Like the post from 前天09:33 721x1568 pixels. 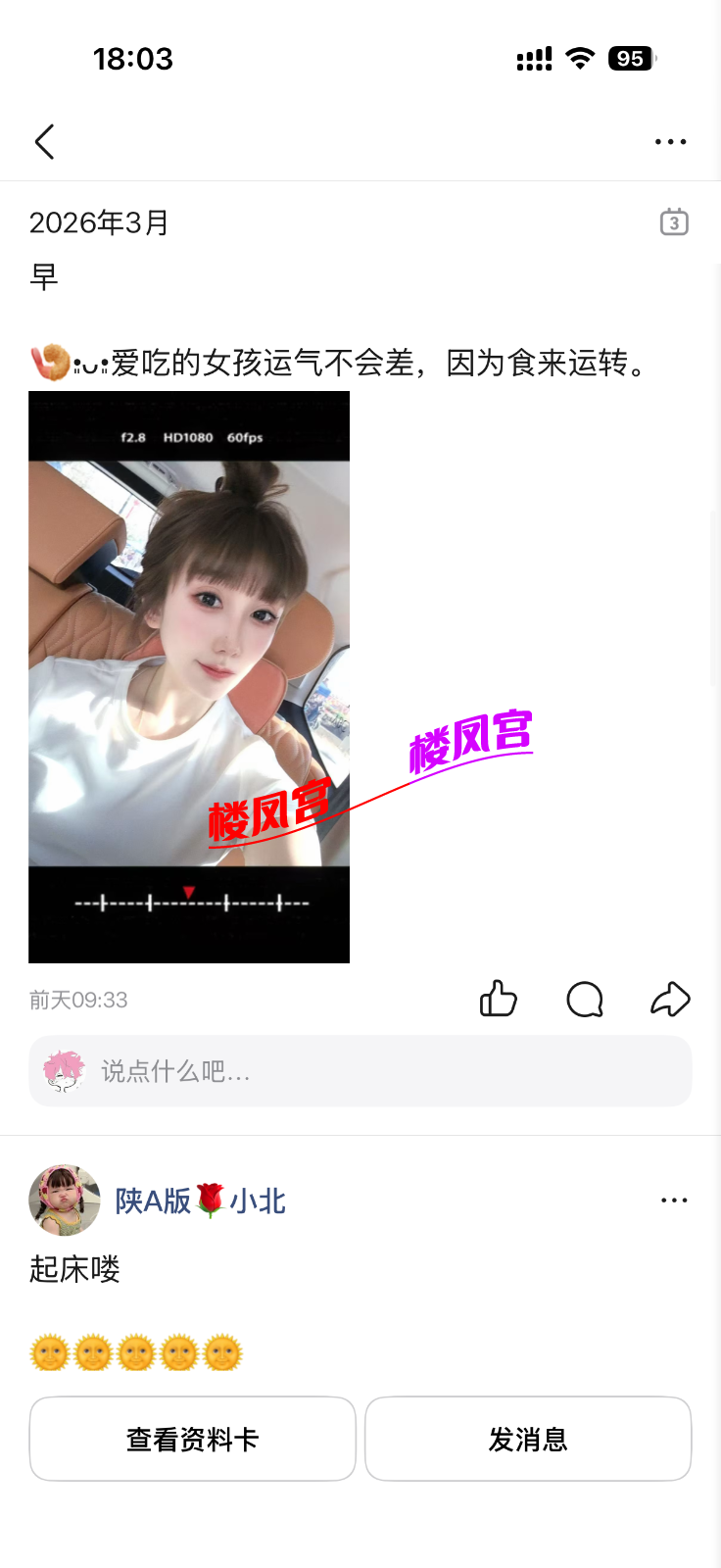(x=498, y=1000)
